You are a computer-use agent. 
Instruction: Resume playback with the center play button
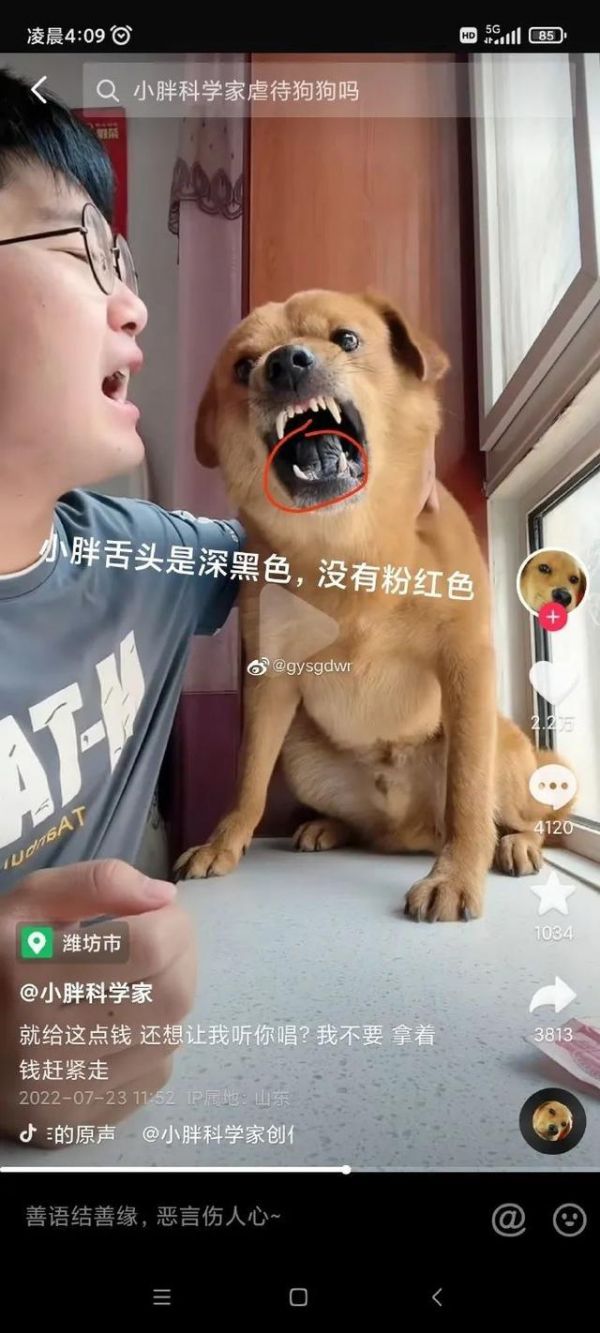298,627
